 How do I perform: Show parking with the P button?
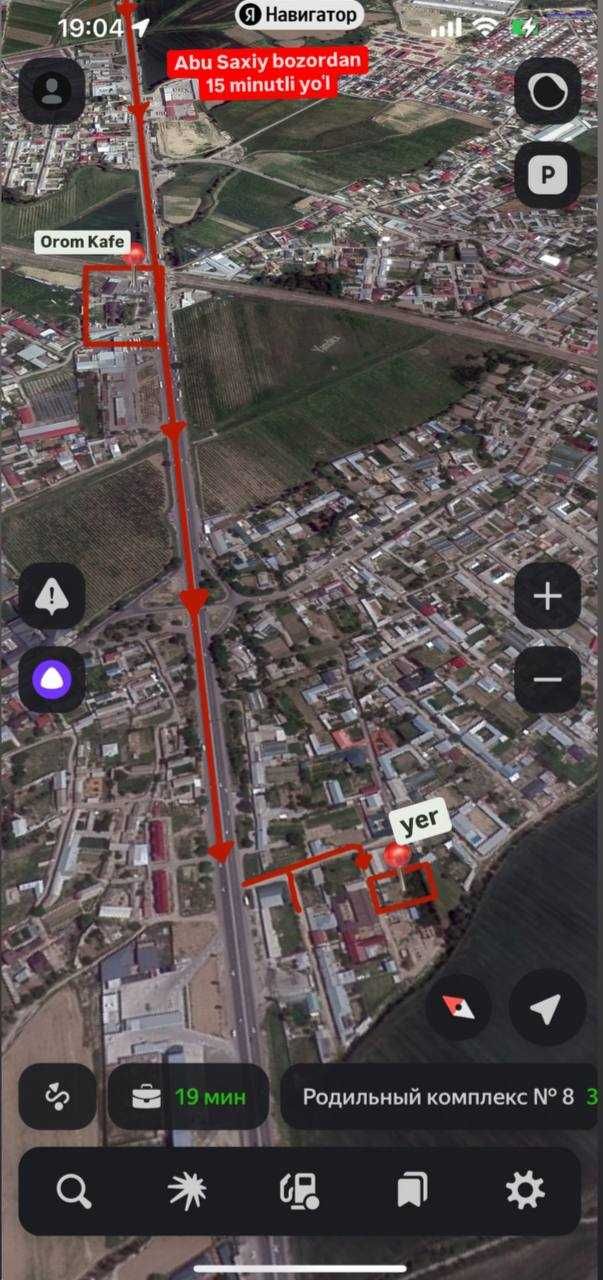[x=548, y=176]
